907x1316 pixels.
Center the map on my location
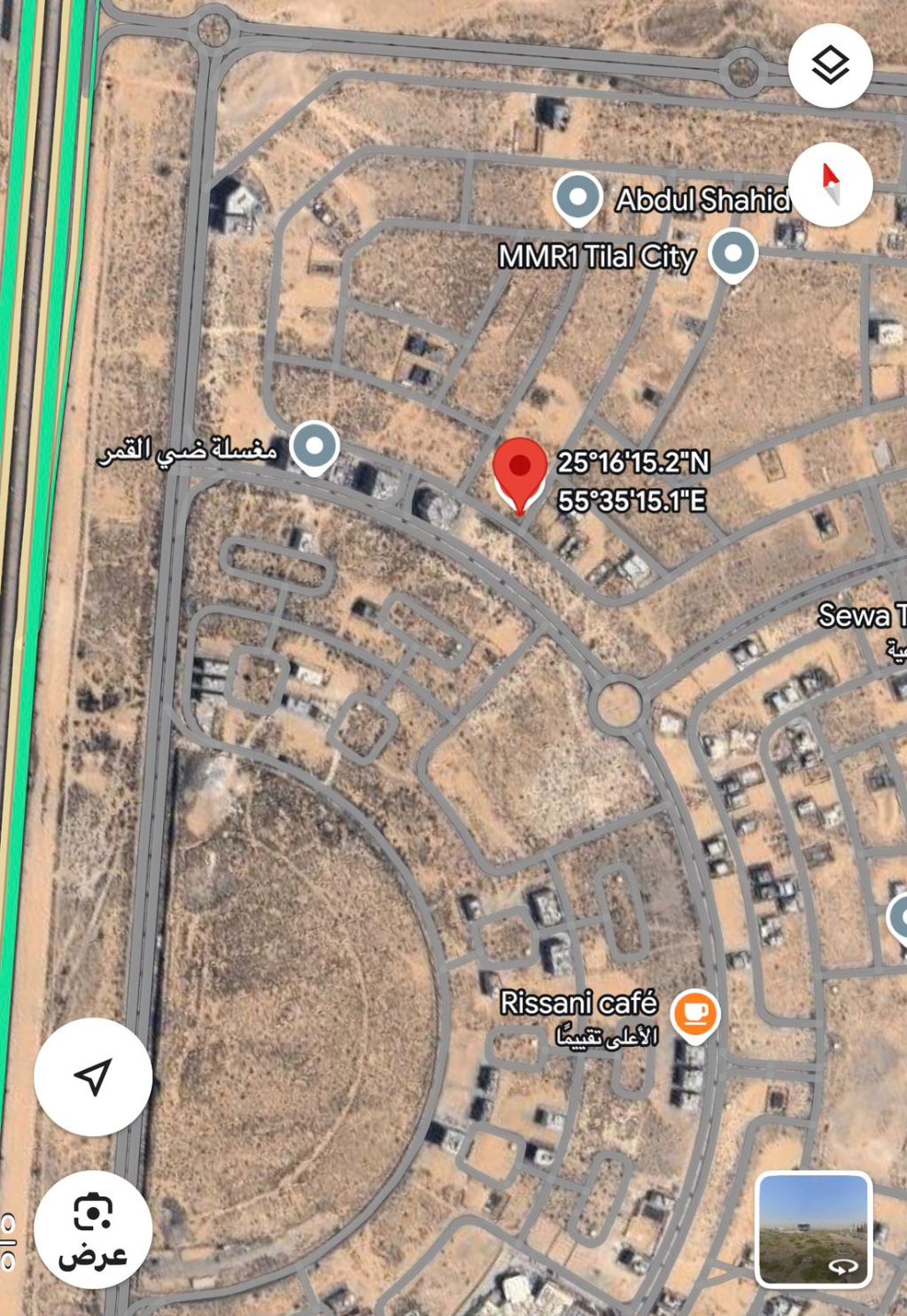[x=93, y=1076]
